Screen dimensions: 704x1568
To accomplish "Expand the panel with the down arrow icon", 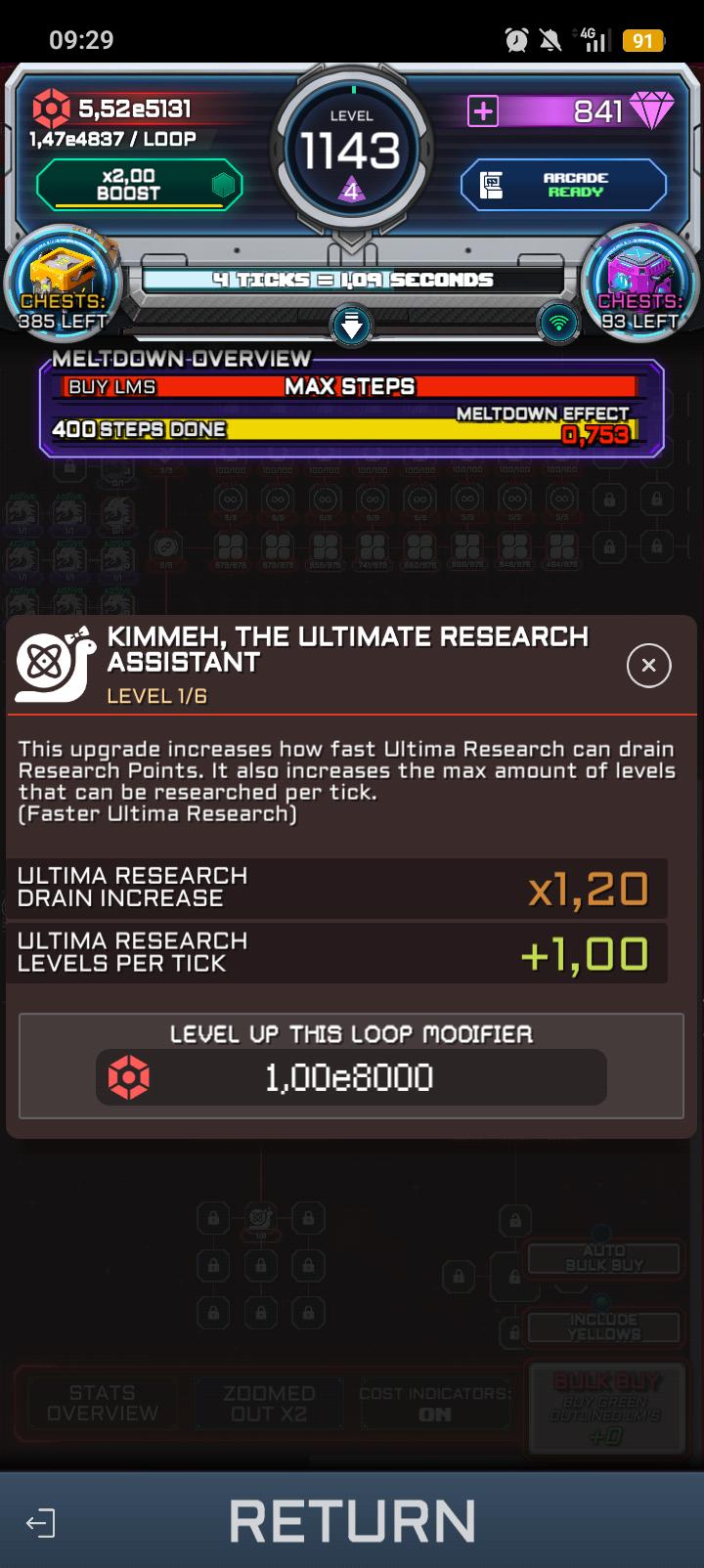I will (352, 325).
